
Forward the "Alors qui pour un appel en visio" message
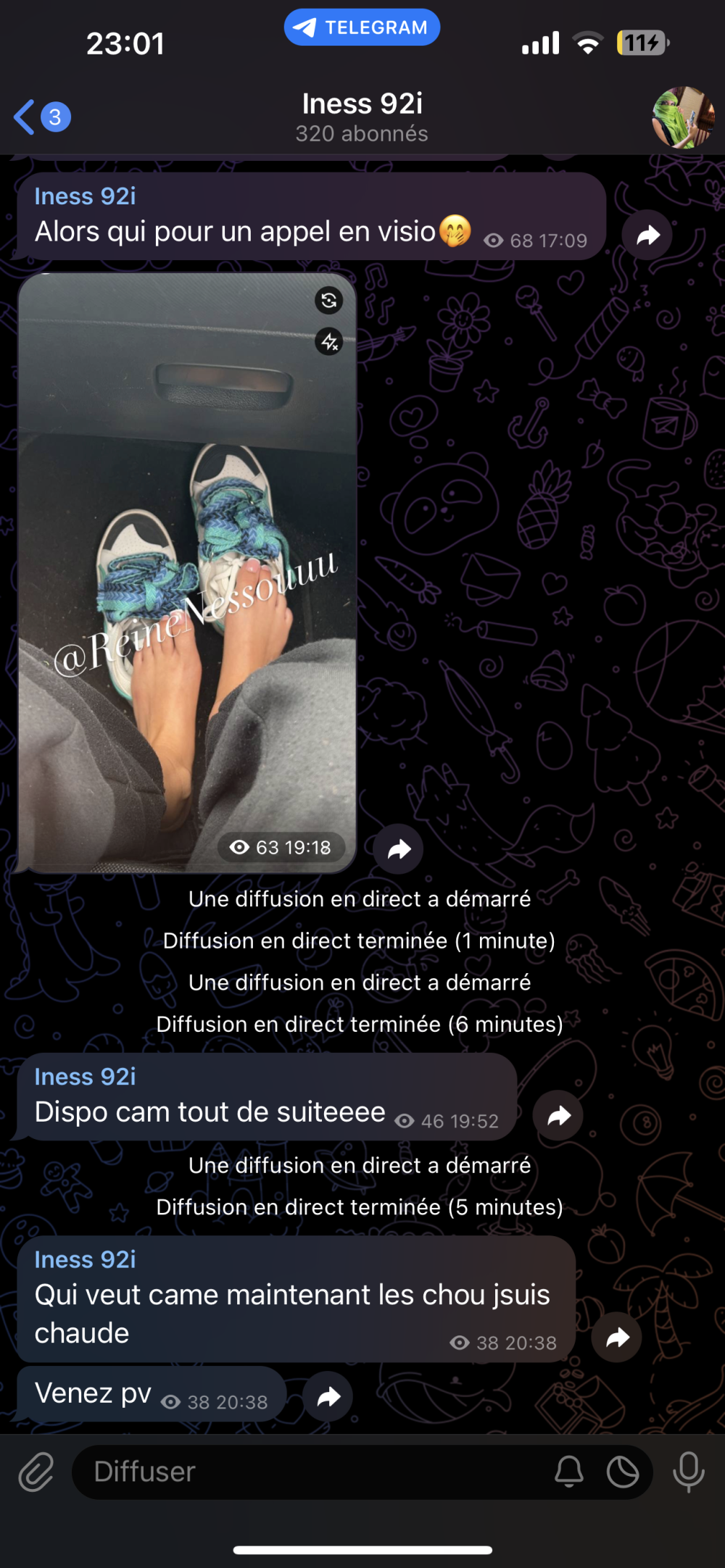[647, 235]
